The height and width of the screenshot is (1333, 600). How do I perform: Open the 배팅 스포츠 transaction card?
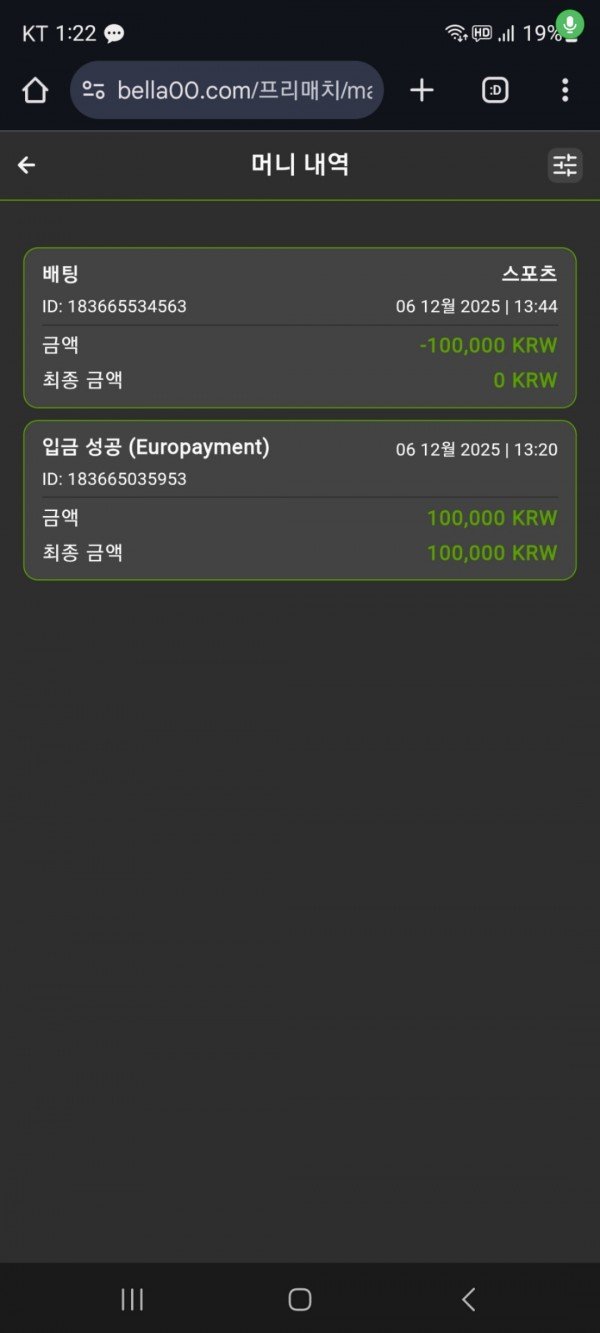click(x=300, y=328)
